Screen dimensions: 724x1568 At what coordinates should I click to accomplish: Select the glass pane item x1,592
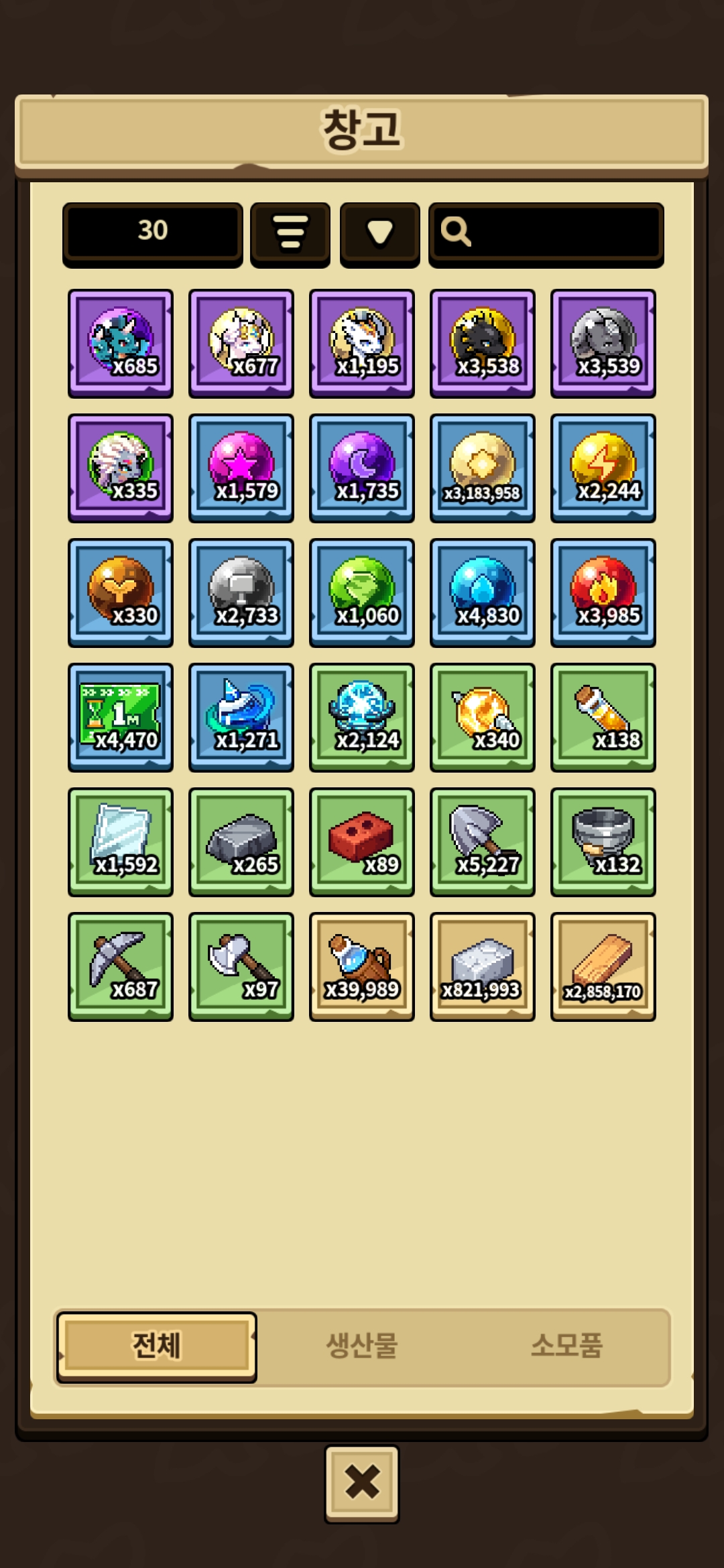(x=121, y=841)
